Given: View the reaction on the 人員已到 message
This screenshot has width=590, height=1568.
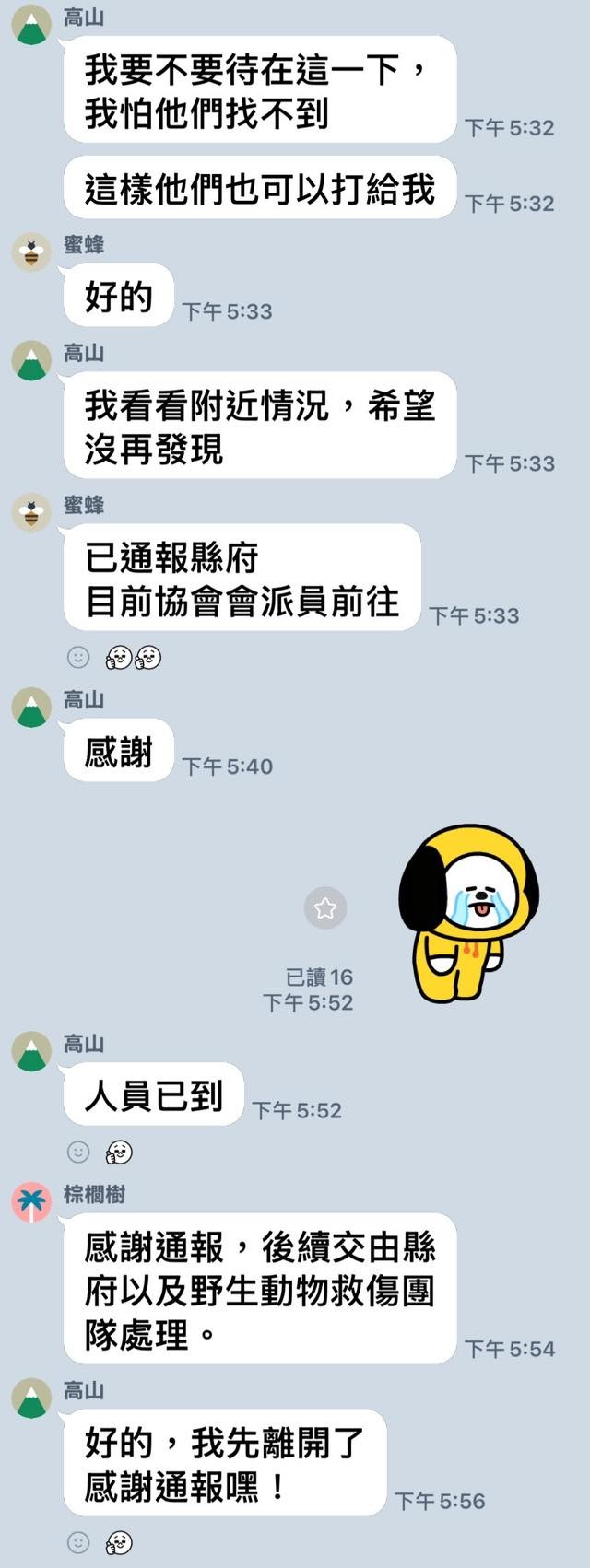Looking at the screenshot, I should (120, 1152).
